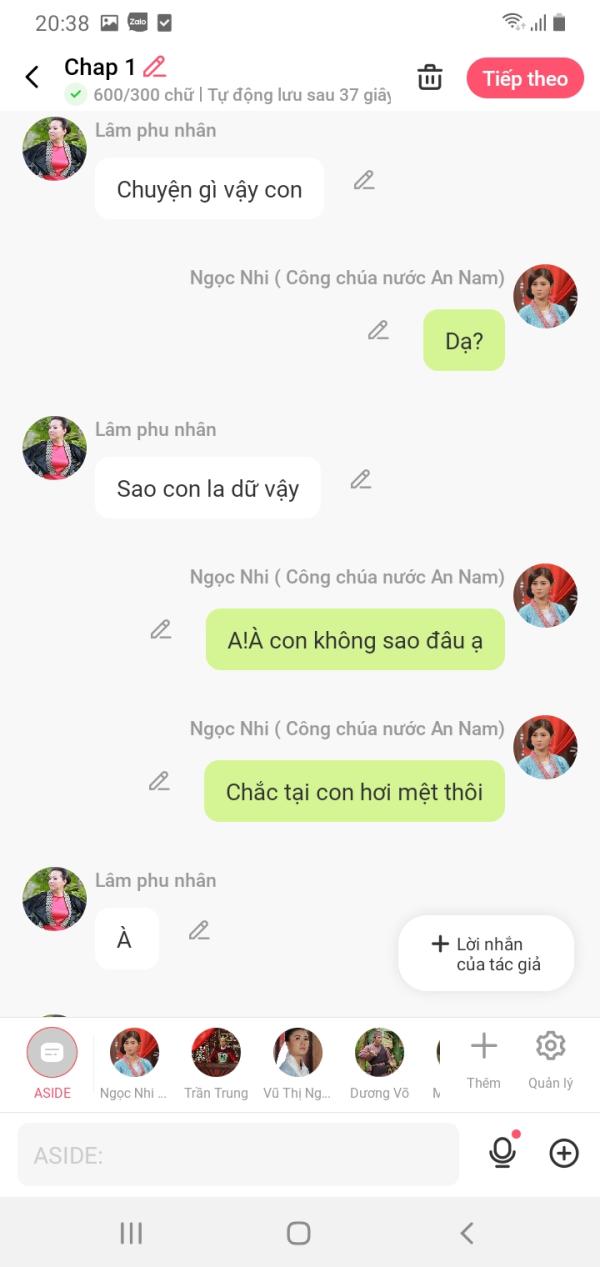Image resolution: width=600 pixels, height=1267 pixels.
Task: Edit the Chap 1 chapter title
Action: tap(154, 67)
